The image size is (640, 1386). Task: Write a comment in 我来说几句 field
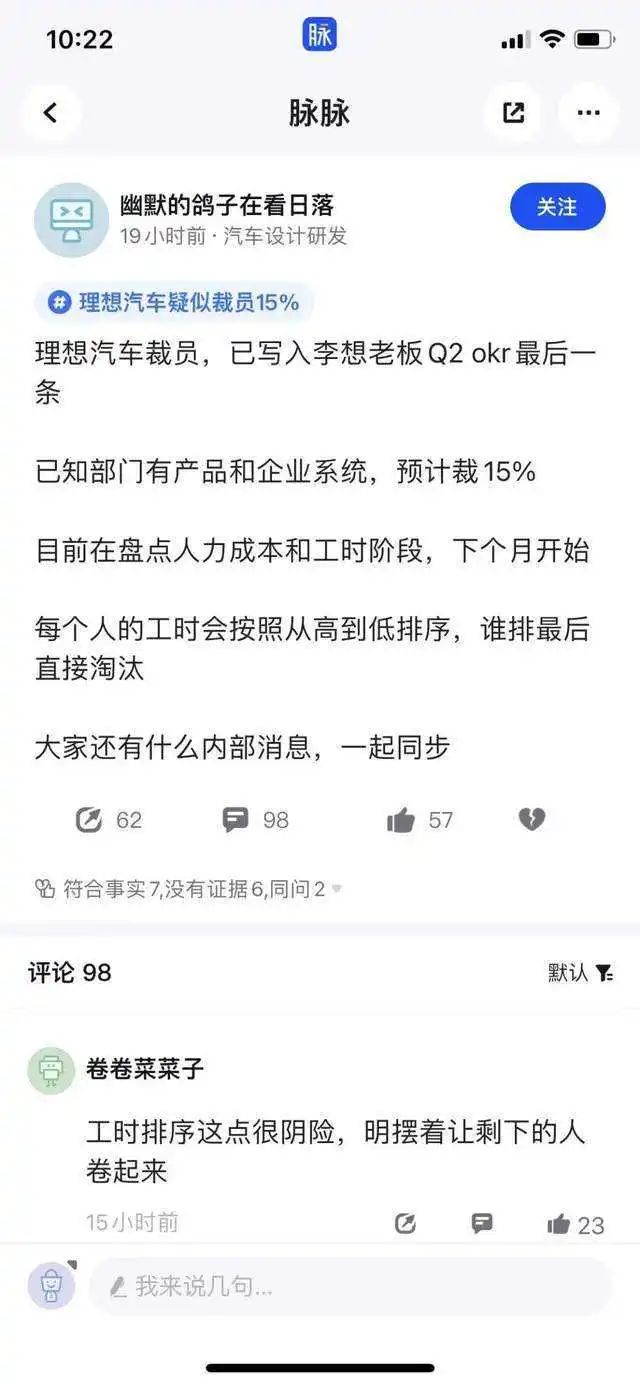point(350,1286)
